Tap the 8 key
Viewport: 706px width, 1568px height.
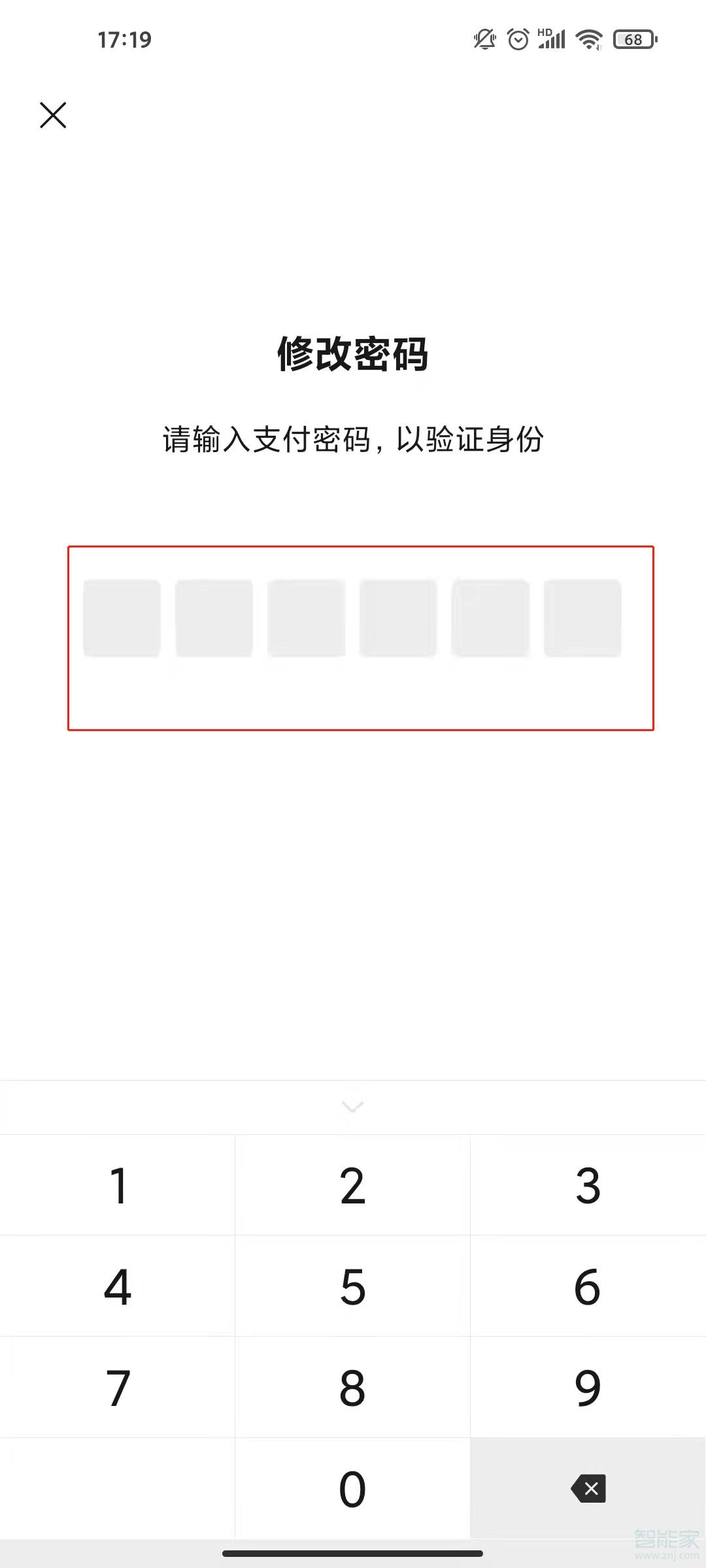[352, 1388]
